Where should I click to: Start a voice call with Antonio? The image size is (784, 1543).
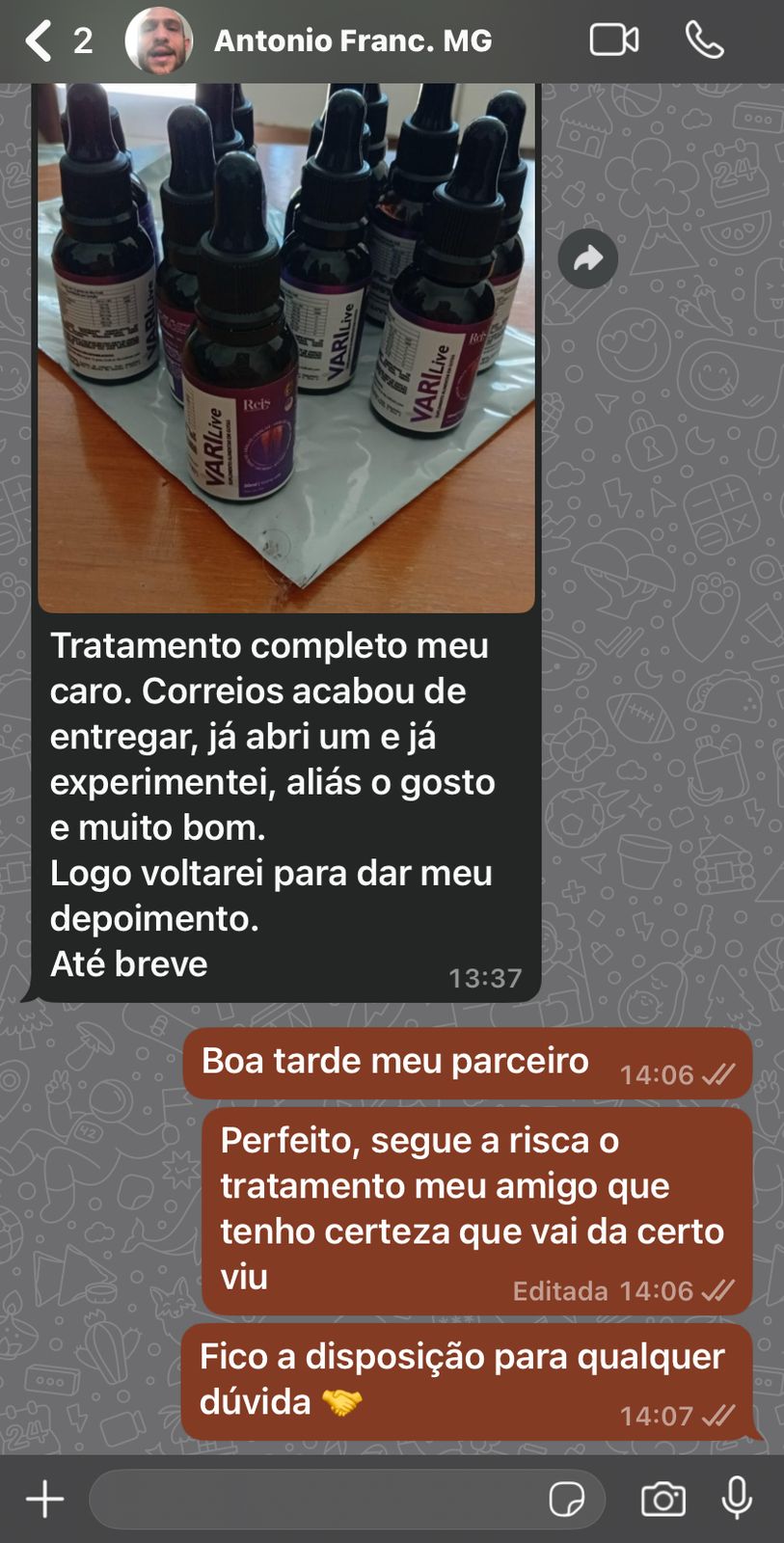click(704, 41)
